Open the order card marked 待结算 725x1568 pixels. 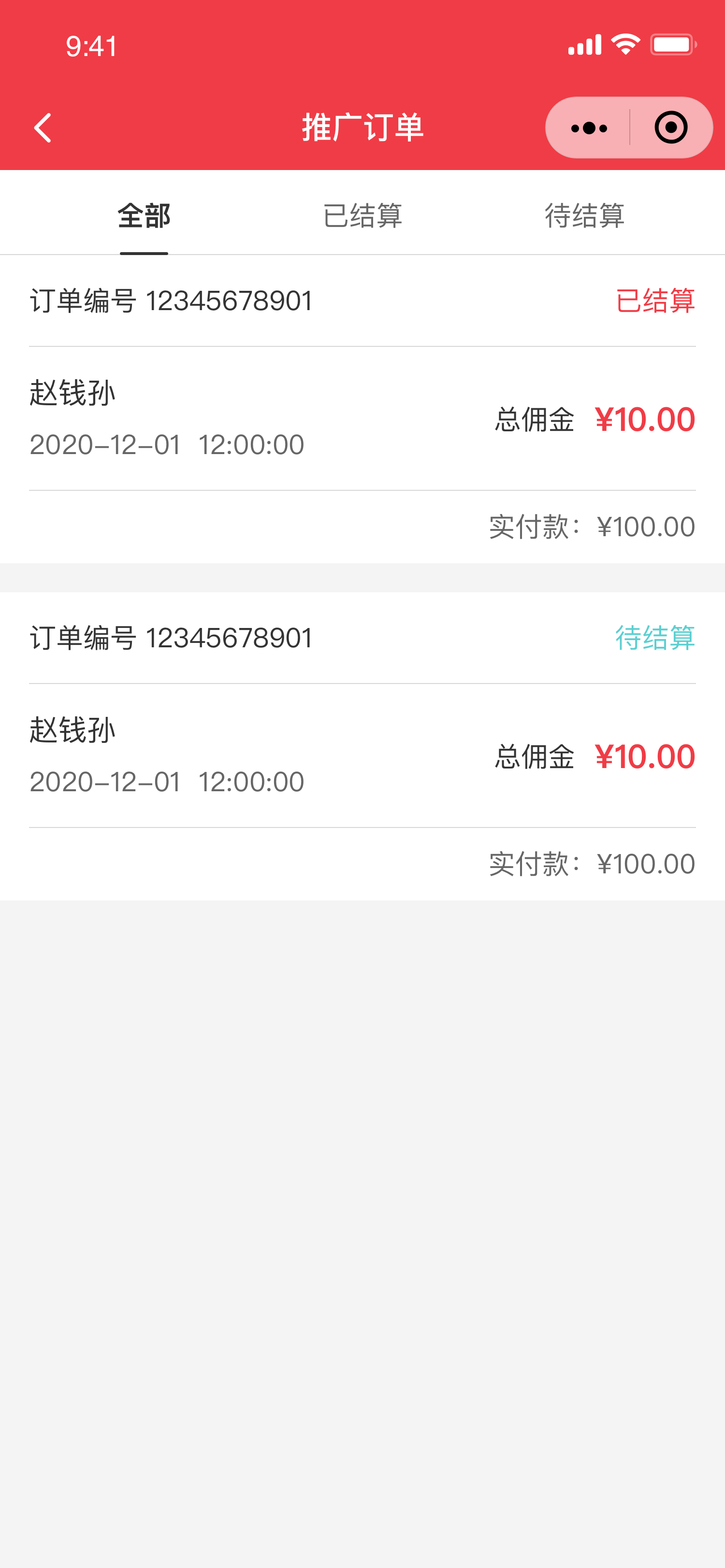tap(362, 756)
